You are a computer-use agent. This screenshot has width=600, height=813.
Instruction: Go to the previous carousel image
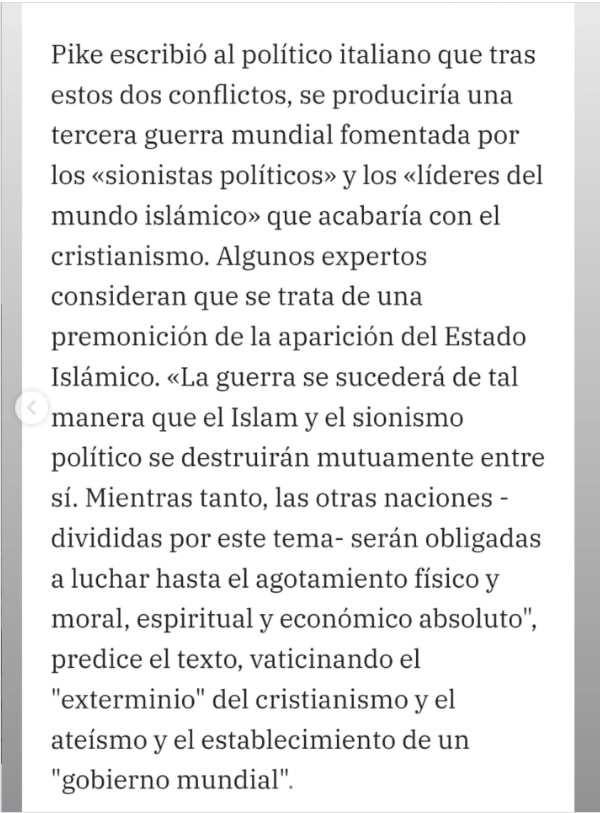[32, 408]
